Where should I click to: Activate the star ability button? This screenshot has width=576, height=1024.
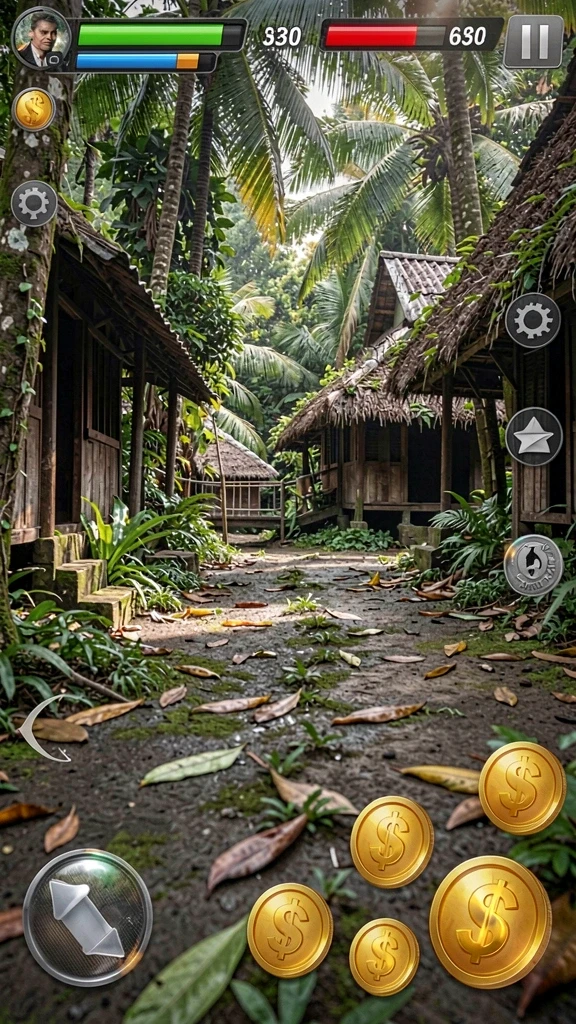(534, 436)
